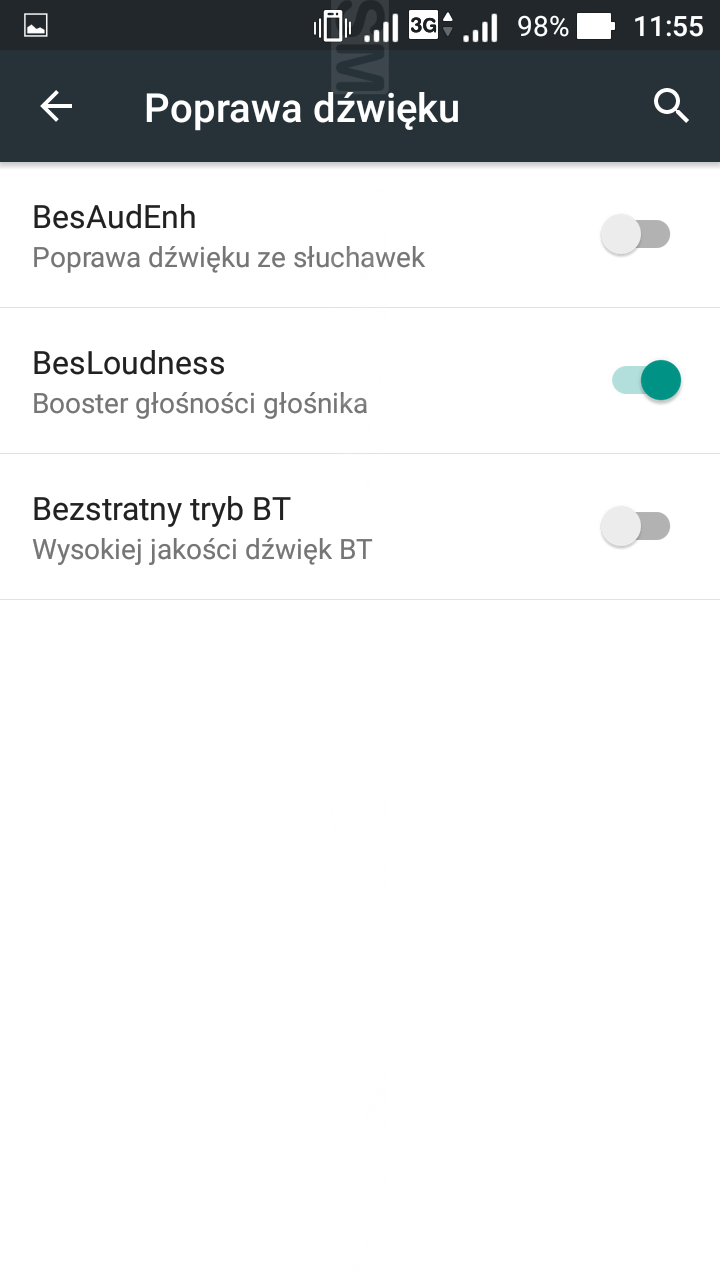Enable the BesAudEnh switch
Screen dimensions: 720x1280
pos(636,235)
